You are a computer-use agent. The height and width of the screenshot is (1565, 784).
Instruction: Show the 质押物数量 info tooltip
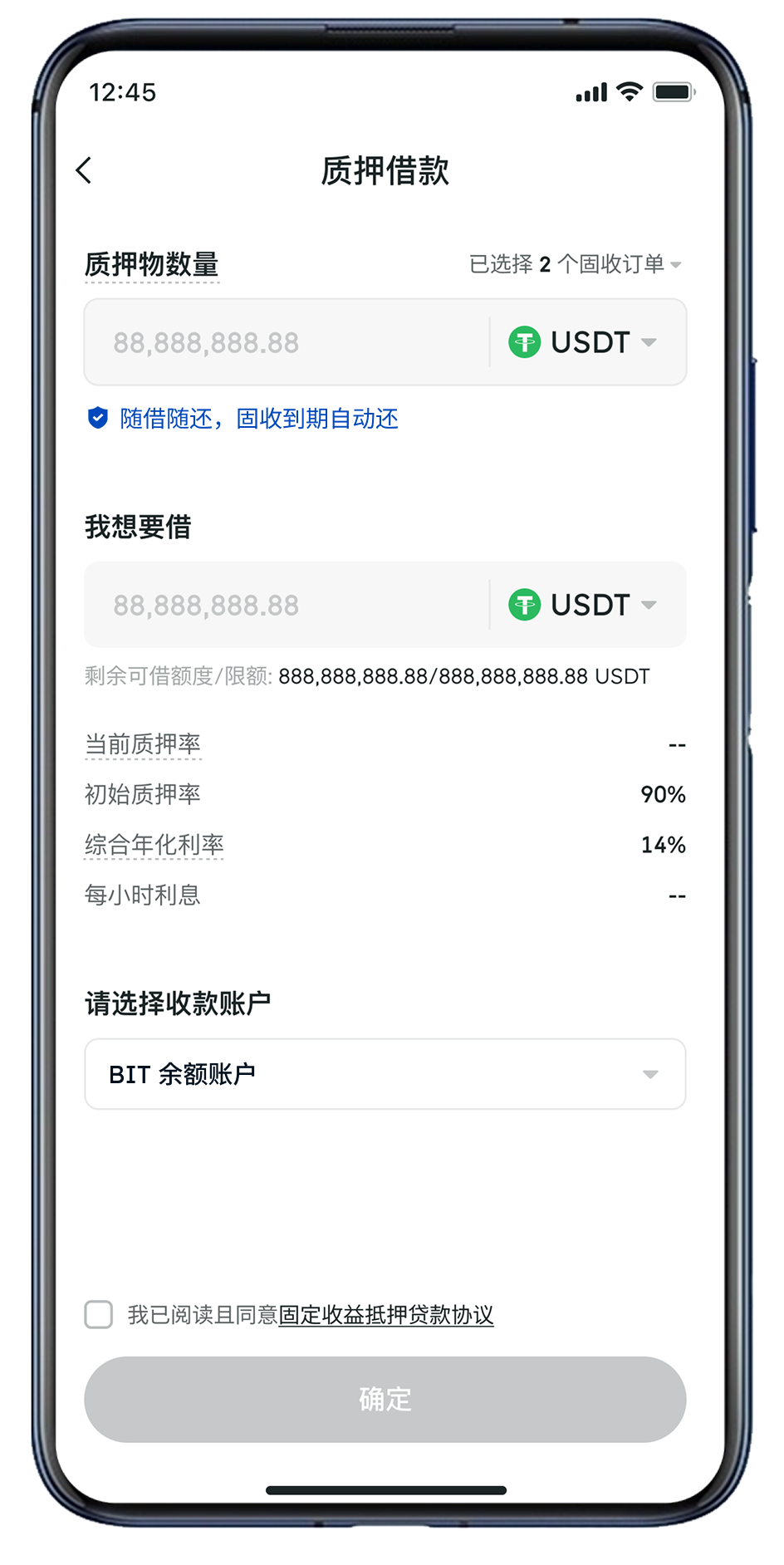[152, 265]
